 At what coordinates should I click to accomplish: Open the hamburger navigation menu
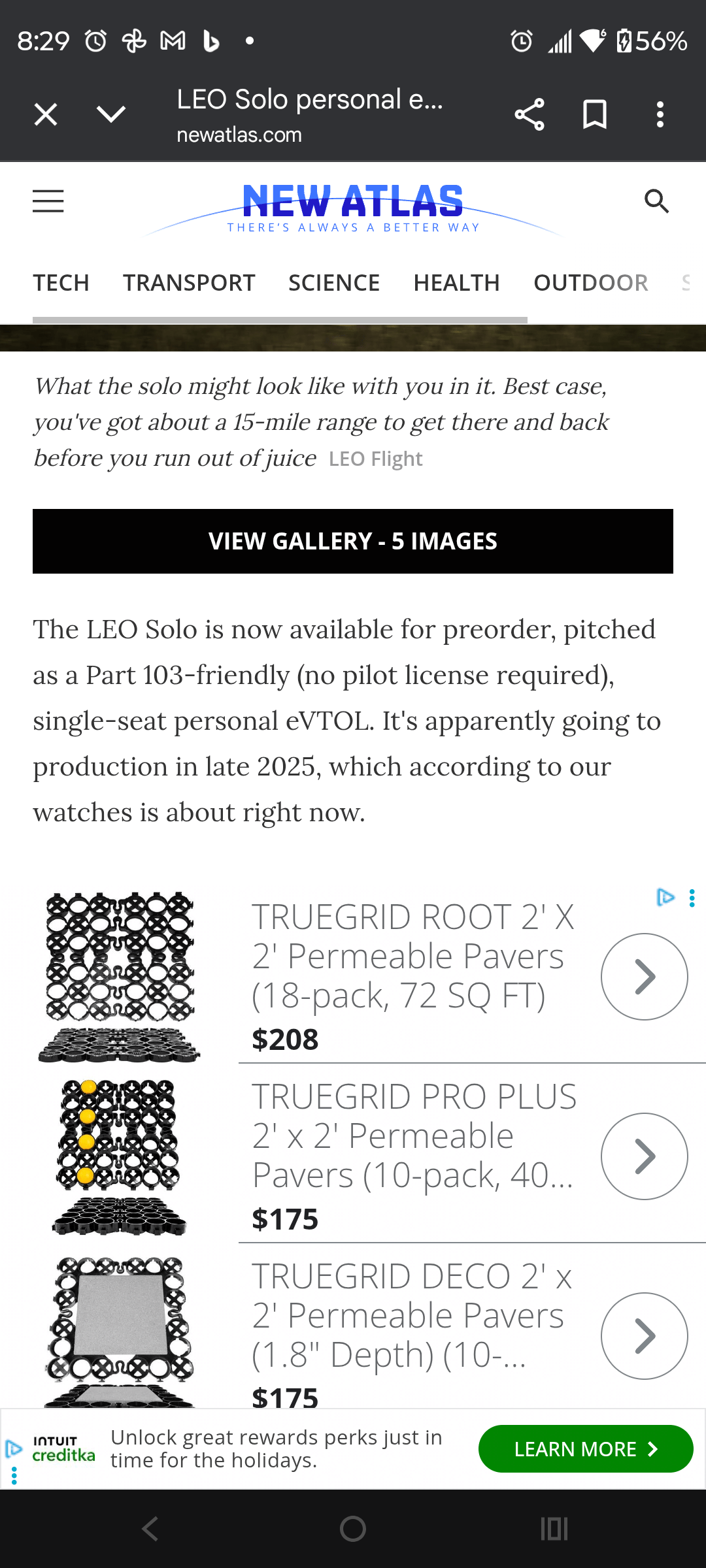47,201
